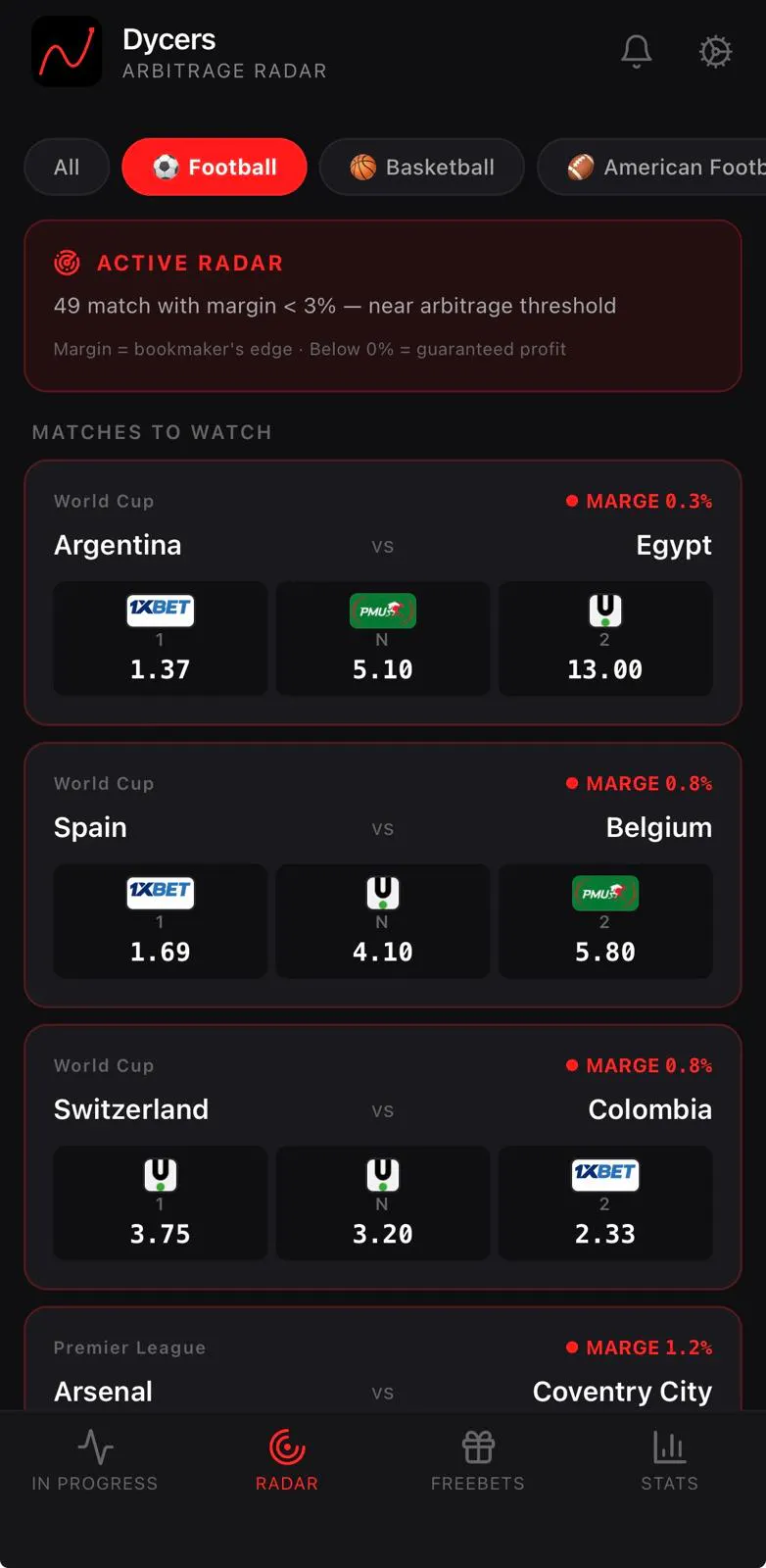Open the notifications bell
Viewport: 766px width, 1568px height.
(637, 51)
